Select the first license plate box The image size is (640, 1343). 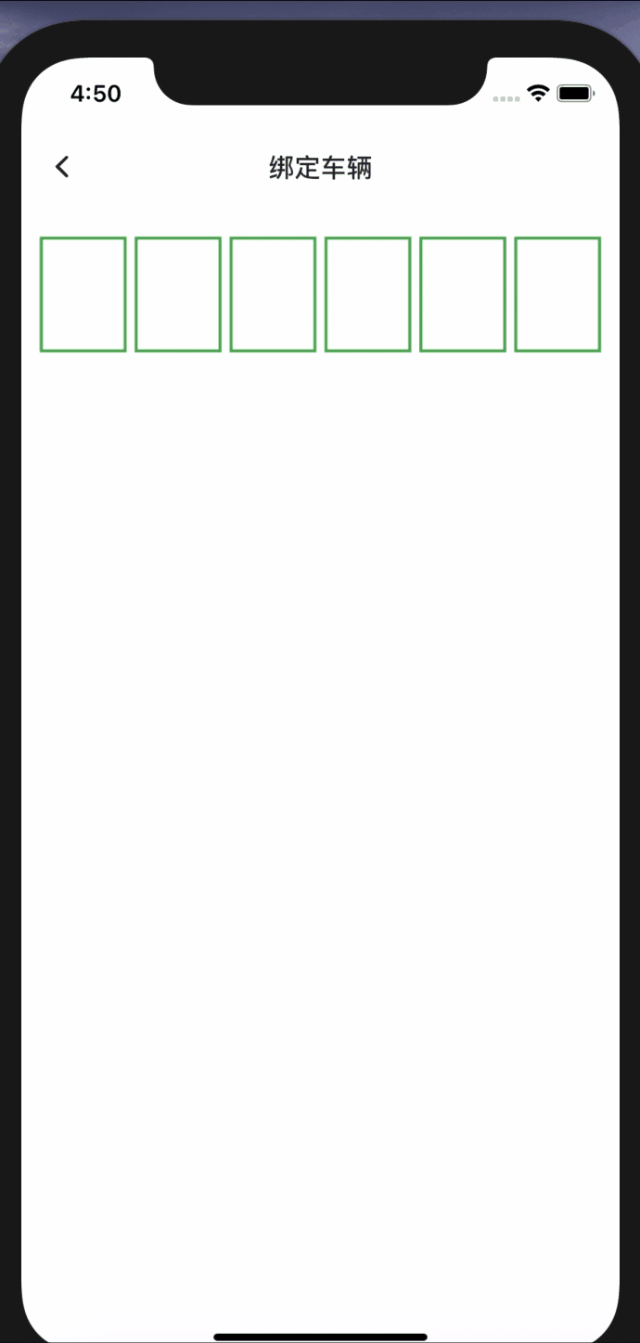click(x=83, y=294)
